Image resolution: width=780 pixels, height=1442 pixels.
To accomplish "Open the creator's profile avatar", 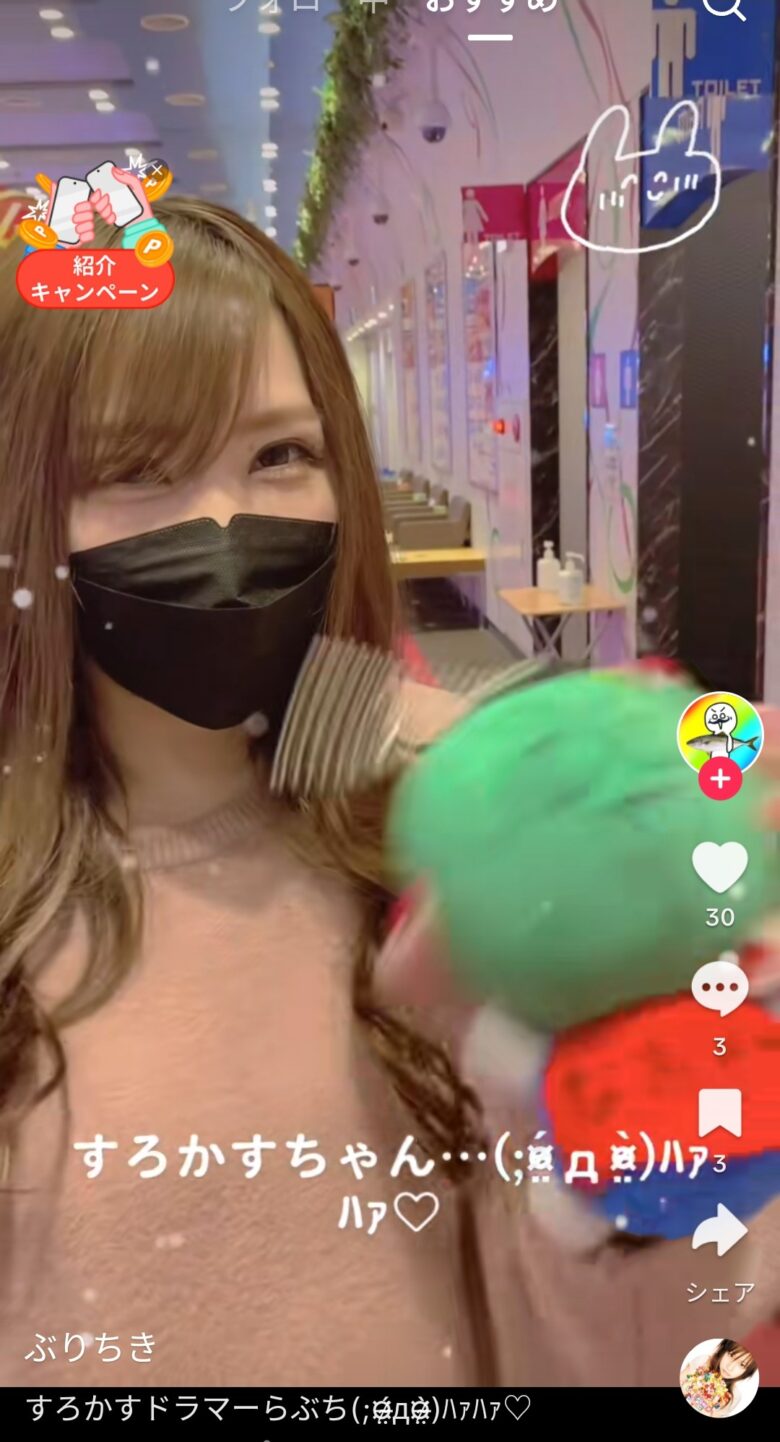I will [x=720, y=734].
